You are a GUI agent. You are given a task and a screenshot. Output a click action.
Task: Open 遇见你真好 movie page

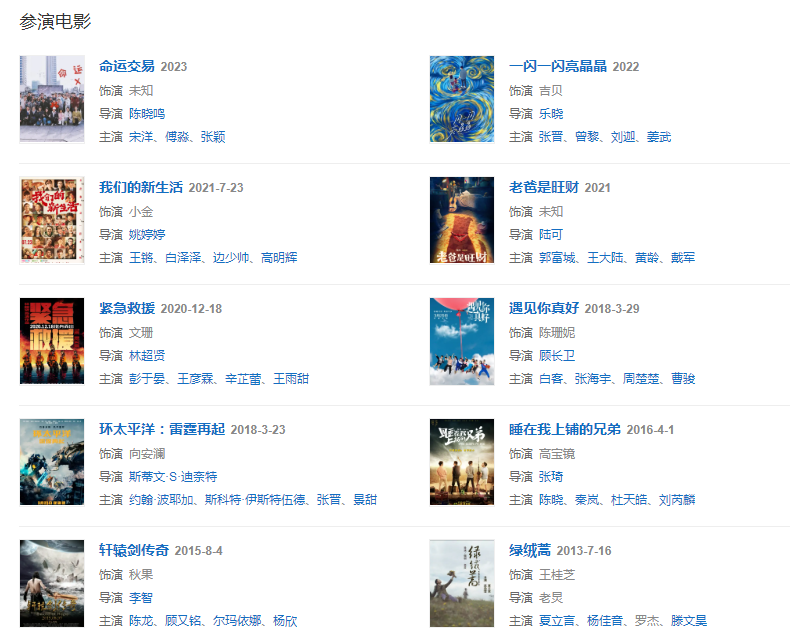[x=544, y=308]
